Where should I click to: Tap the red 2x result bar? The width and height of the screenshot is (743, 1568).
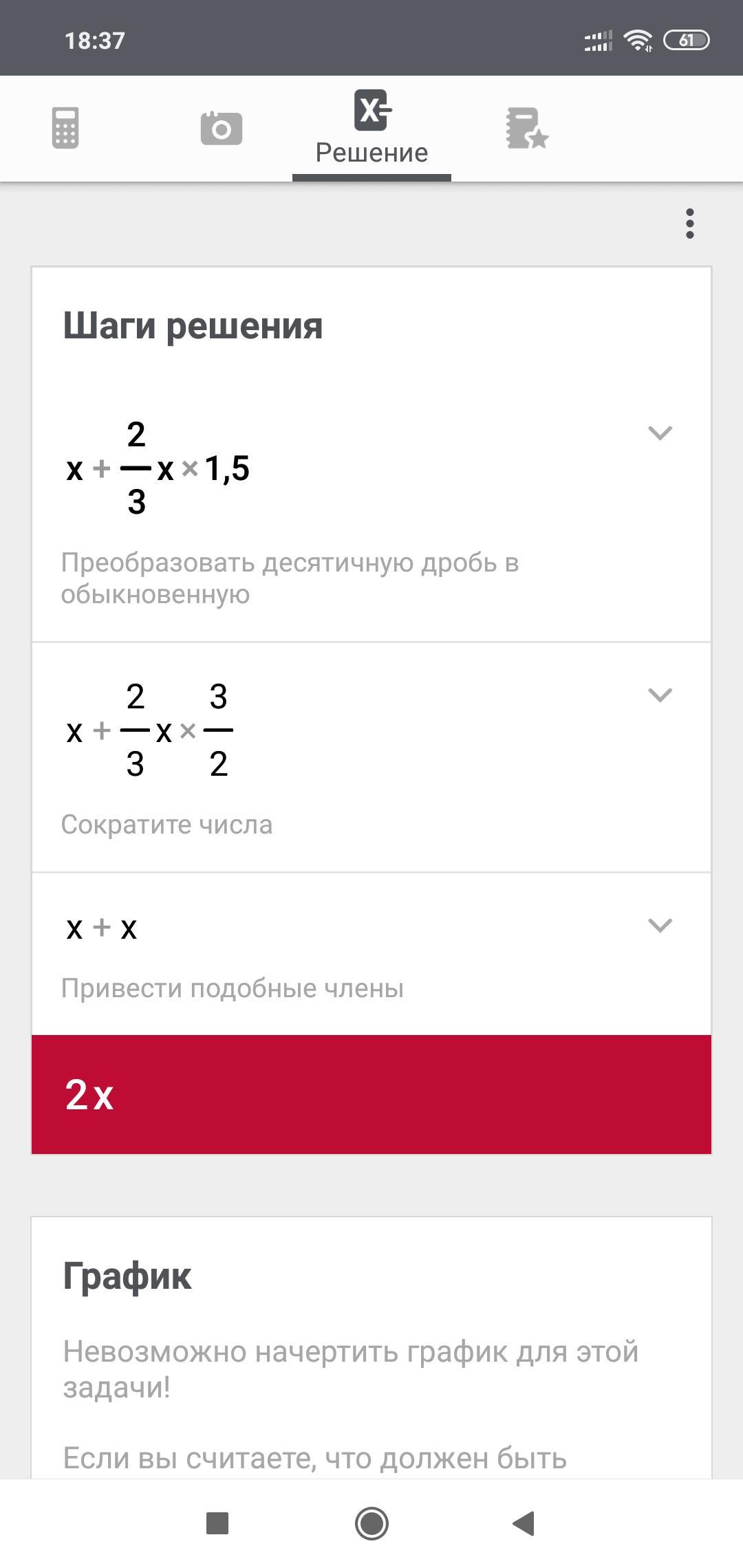click(371, 1094)
